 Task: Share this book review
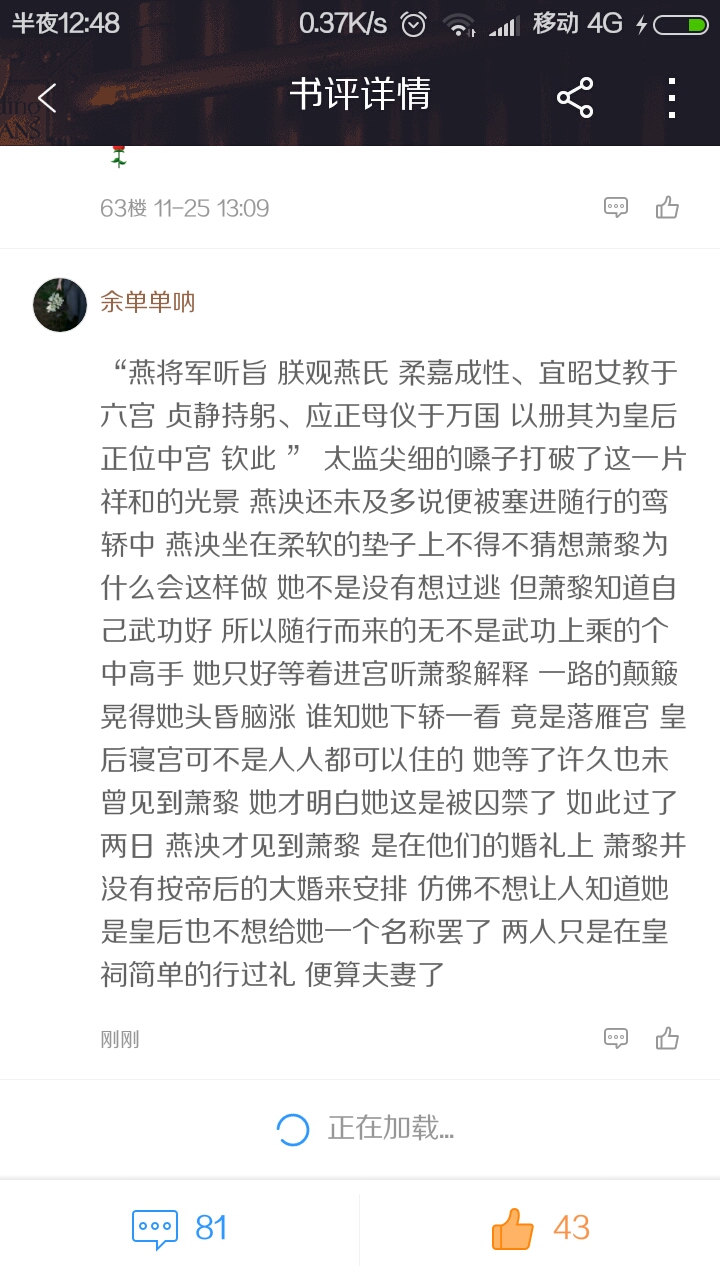tap(575, 97)
